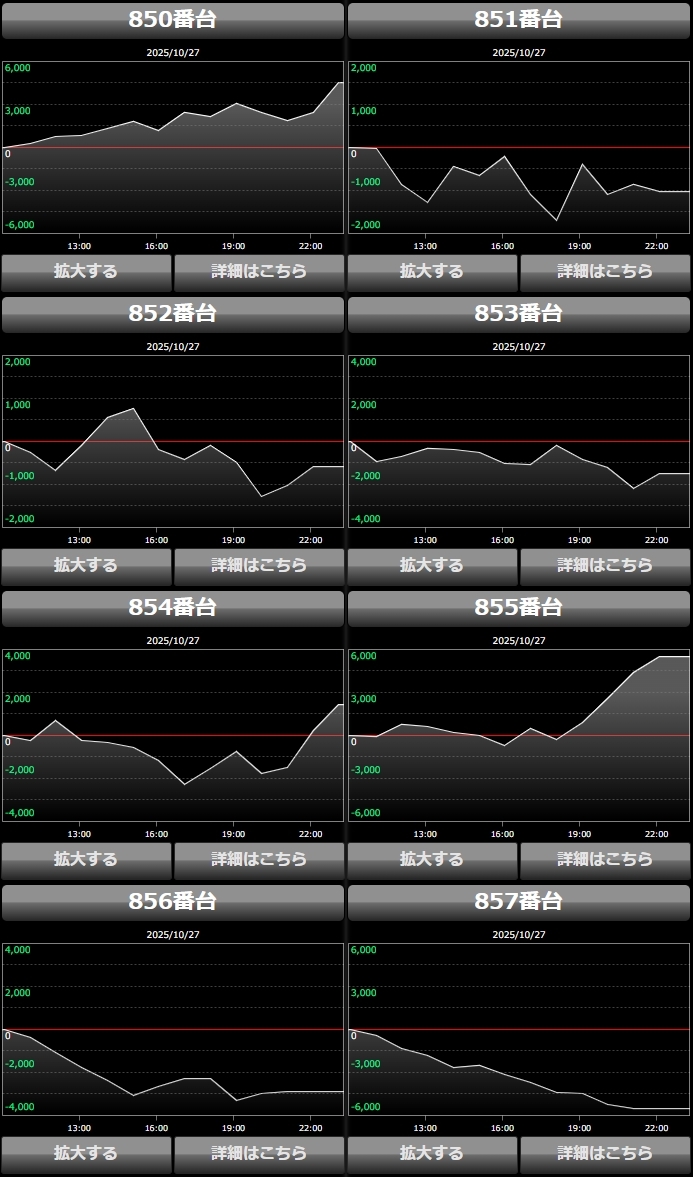Open details (詳細はこちら) for 852番台

[x=259, y=566]
